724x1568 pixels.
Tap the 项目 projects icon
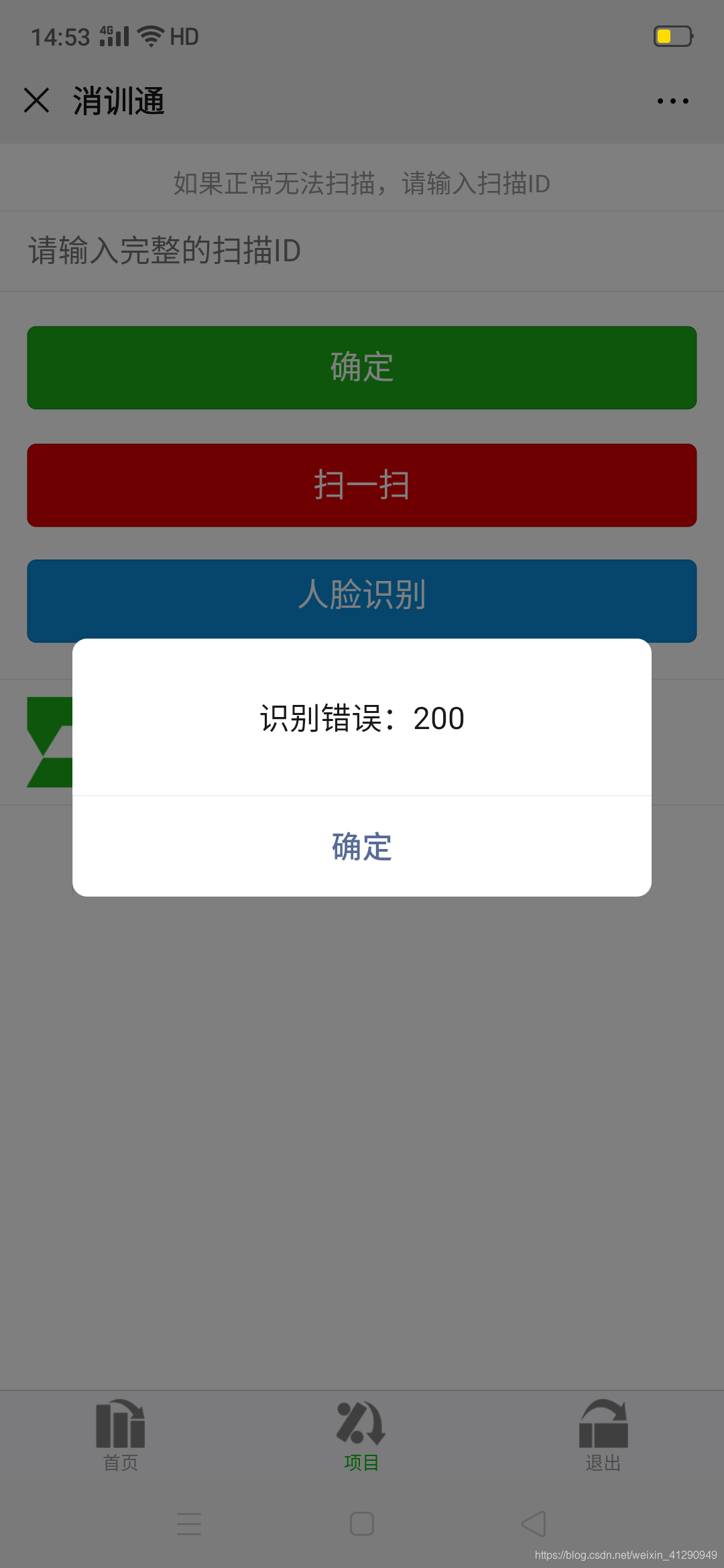point(360,1424)
